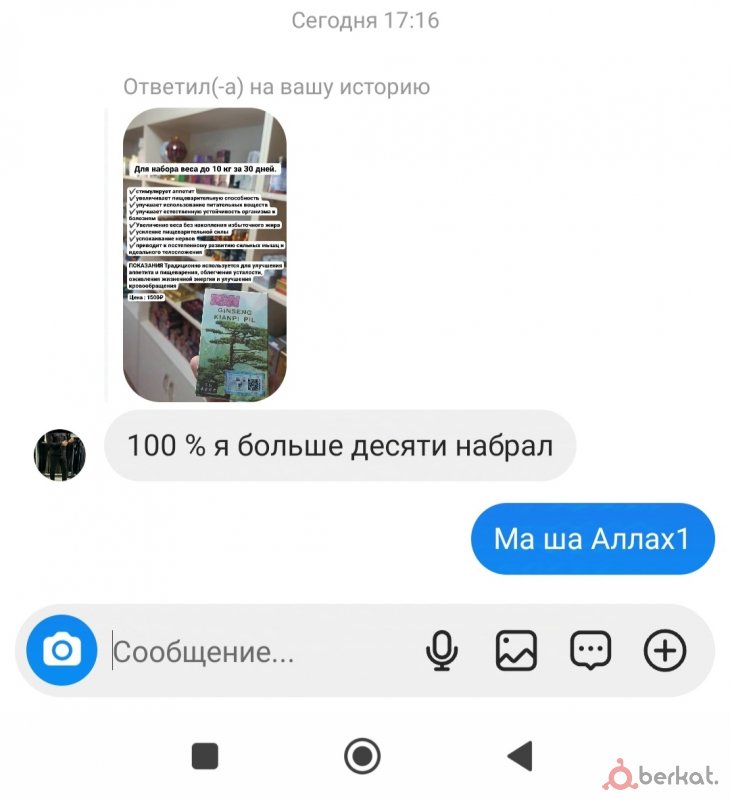Go back using the system back button
Screen dimensions: 730x800
point(520,756)
